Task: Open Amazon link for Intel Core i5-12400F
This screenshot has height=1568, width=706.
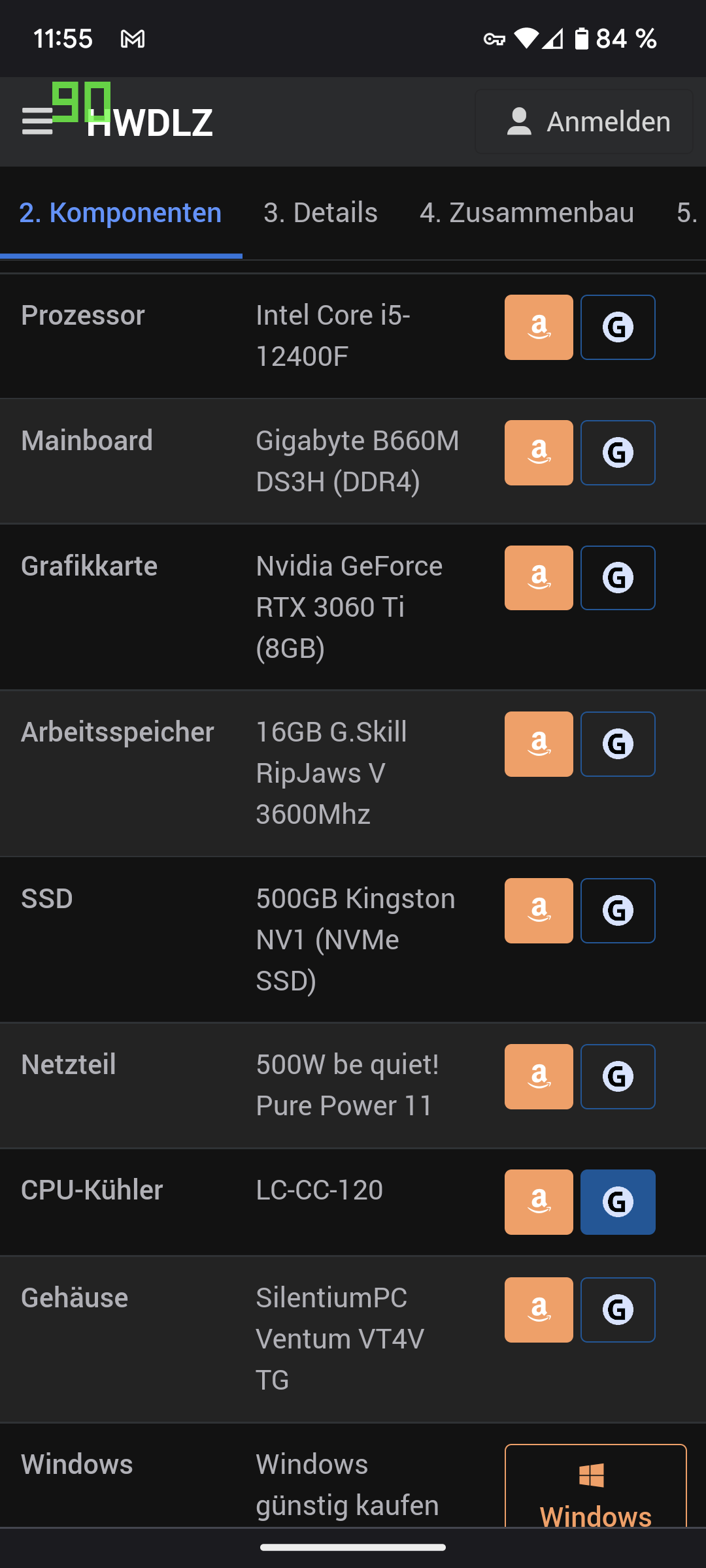Action: (539, 327)
